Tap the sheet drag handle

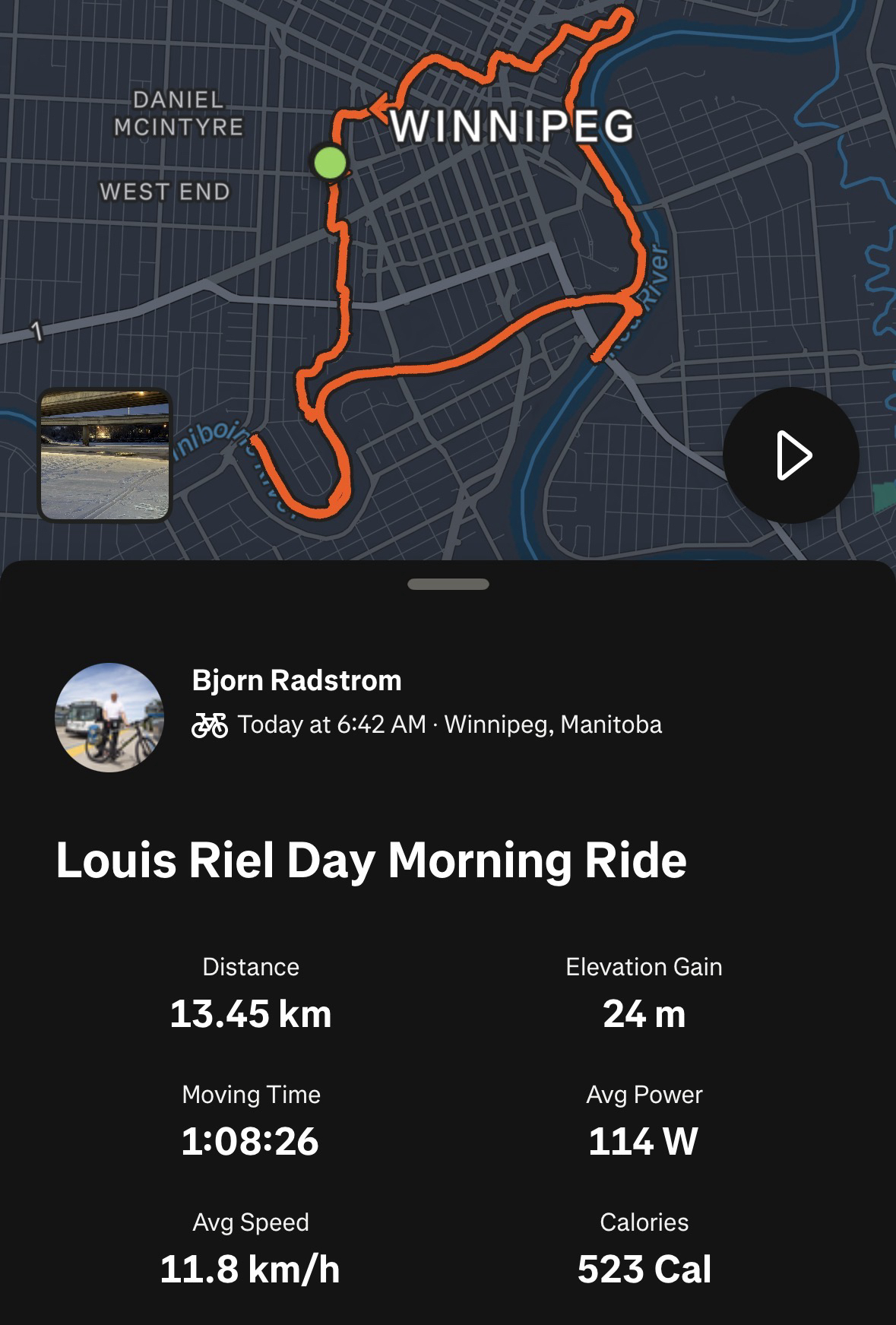tap(448, 585)
